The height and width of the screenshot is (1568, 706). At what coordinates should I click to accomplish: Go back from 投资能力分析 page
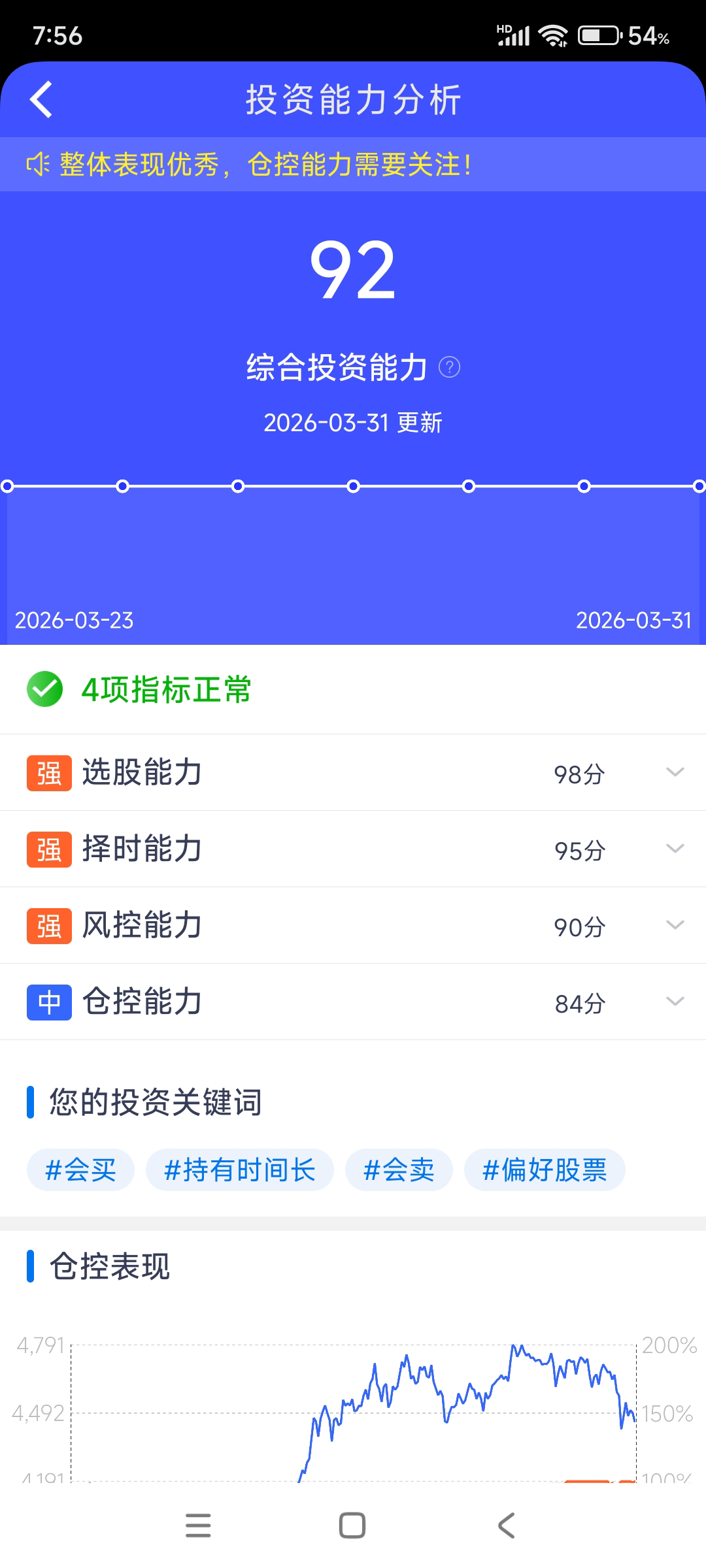point(41,100)
